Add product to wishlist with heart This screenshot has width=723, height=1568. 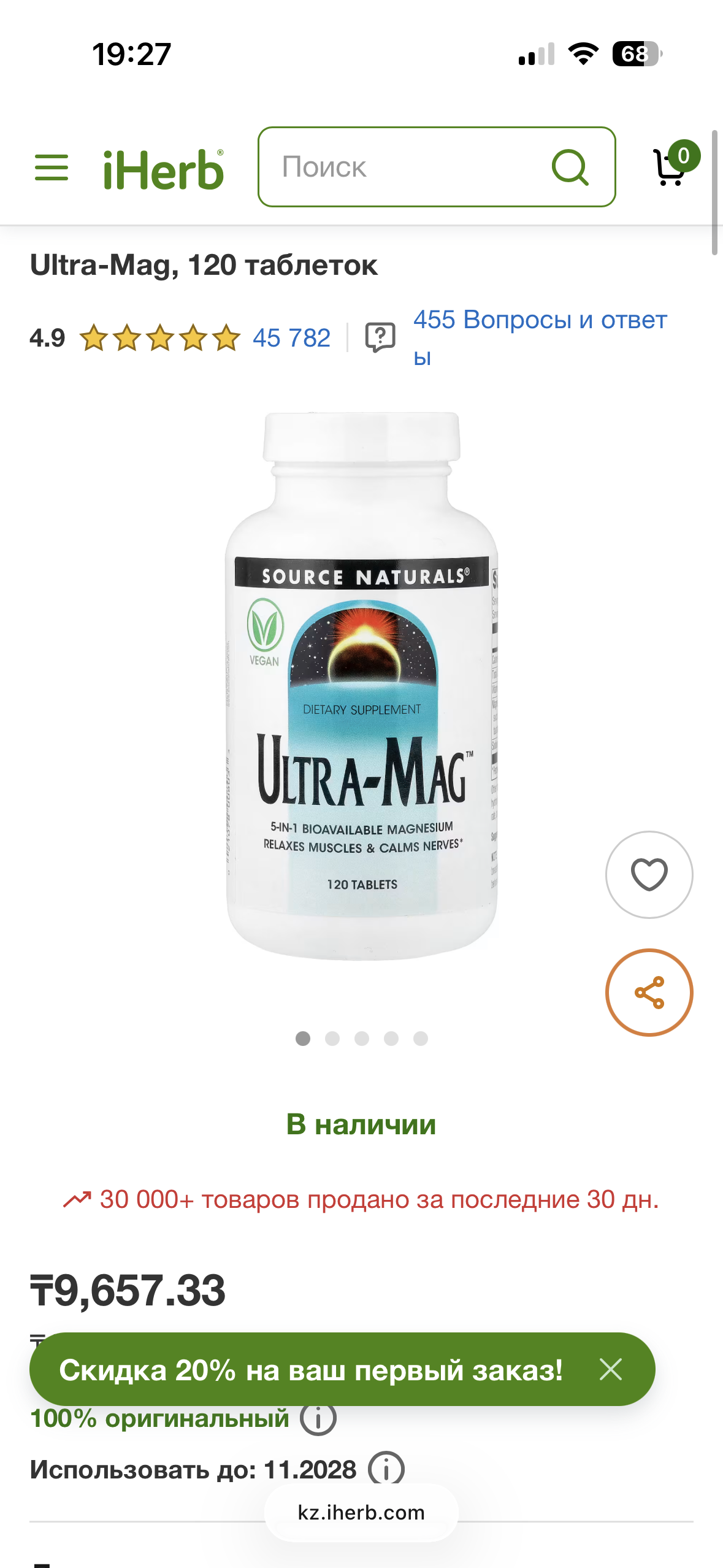tap(649, 875)
